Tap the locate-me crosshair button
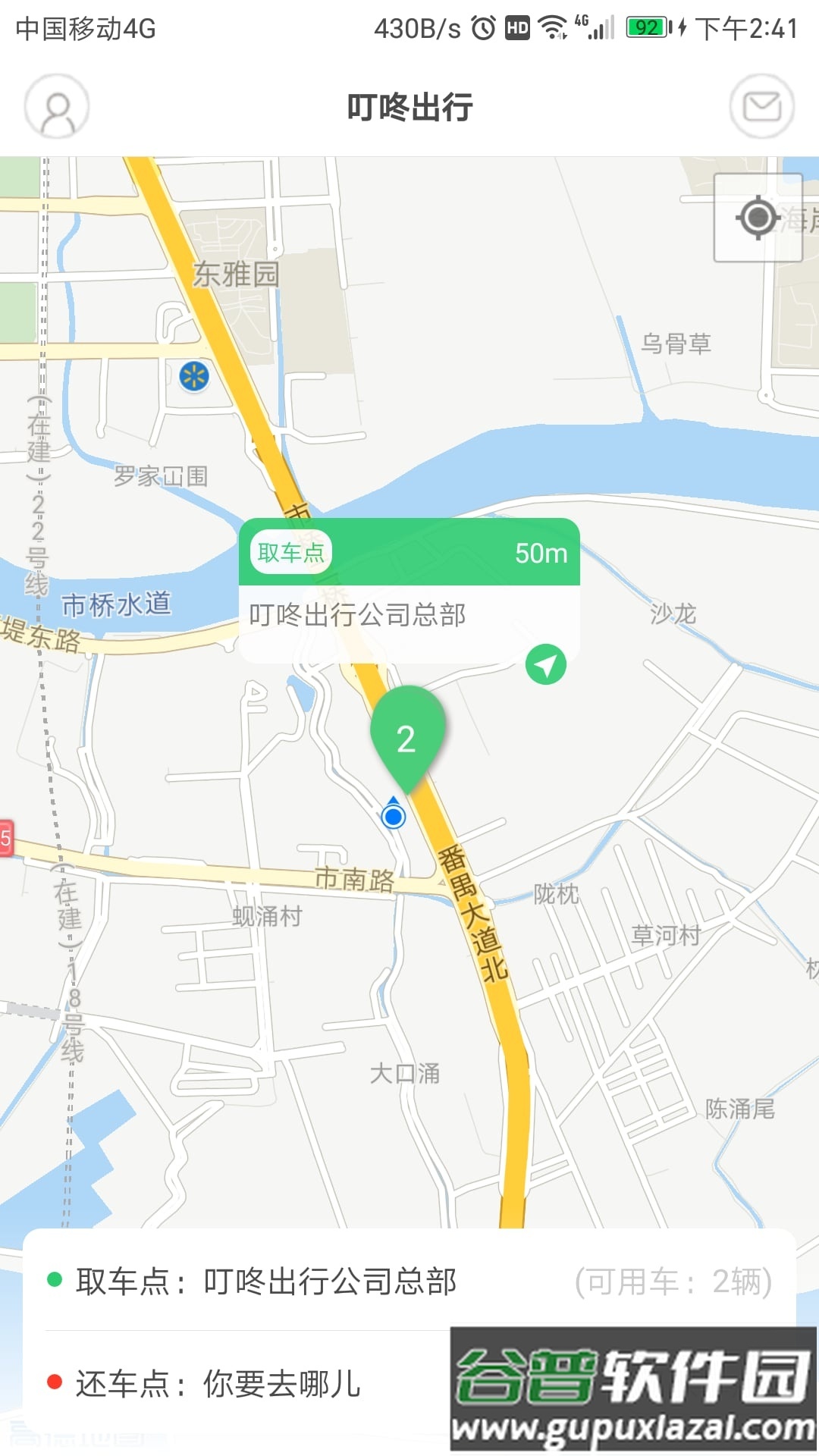 click(758, 218)
